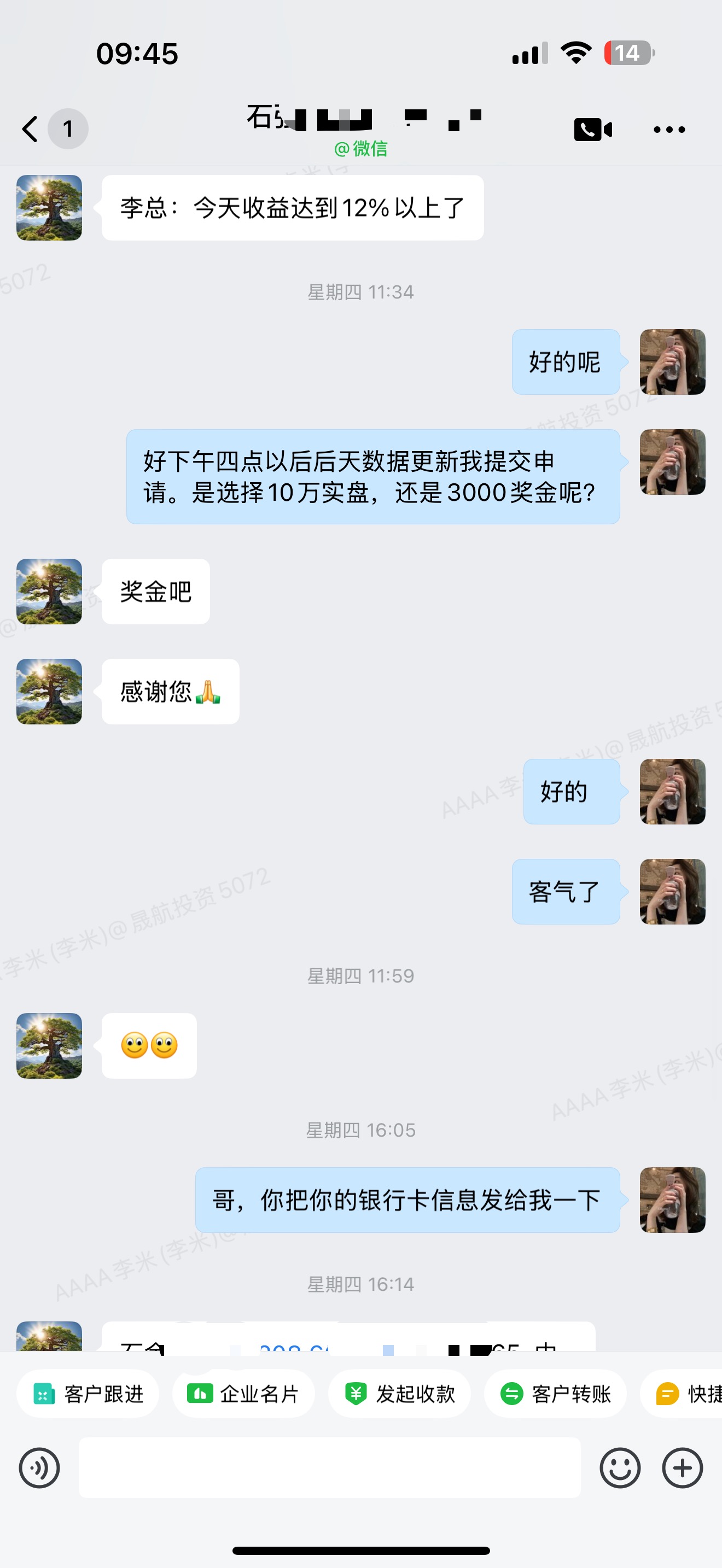Open the three-dot chat menu
The width and height of the screenshot is (722, 1568).
point(669,130)
